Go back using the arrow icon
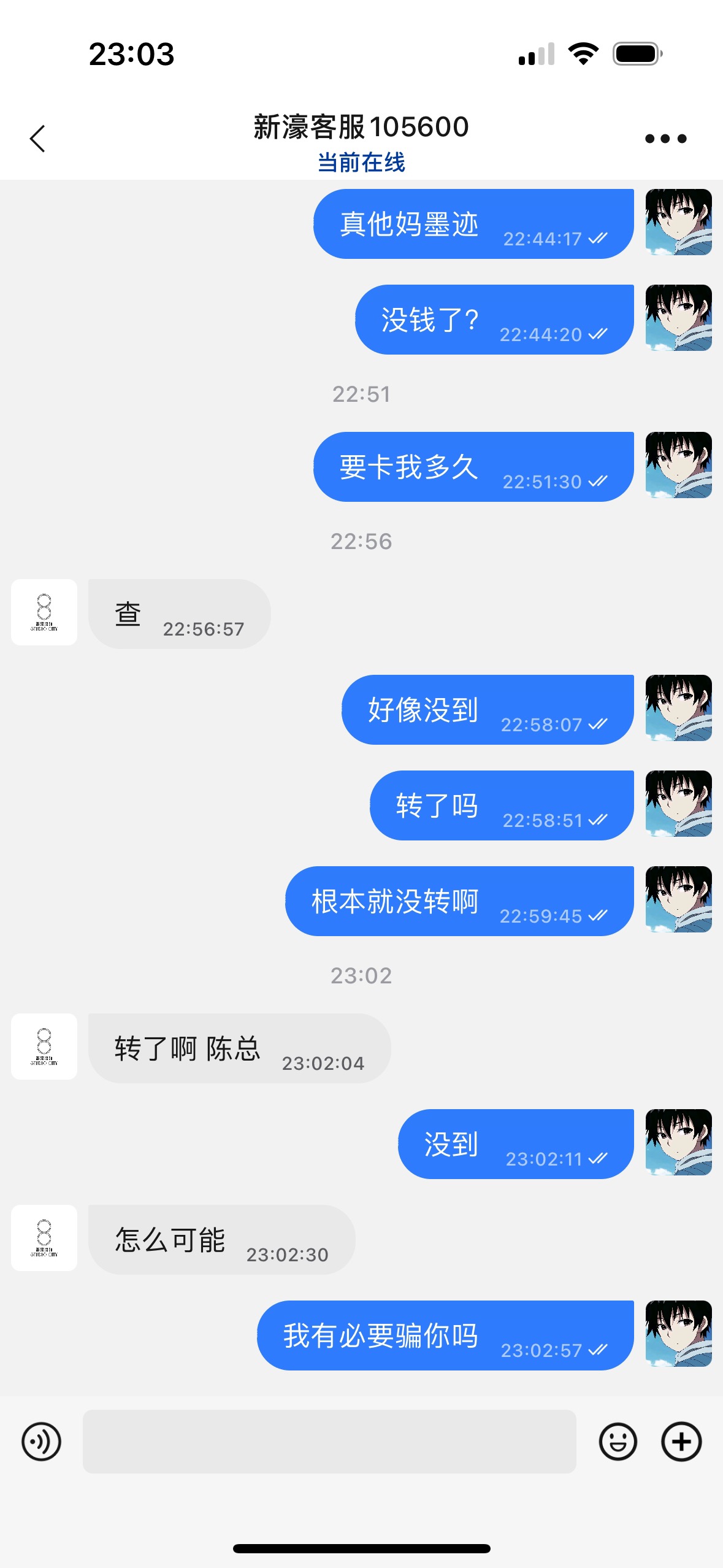This screenshot has height=1568, width=723. [x=38, y=139]
